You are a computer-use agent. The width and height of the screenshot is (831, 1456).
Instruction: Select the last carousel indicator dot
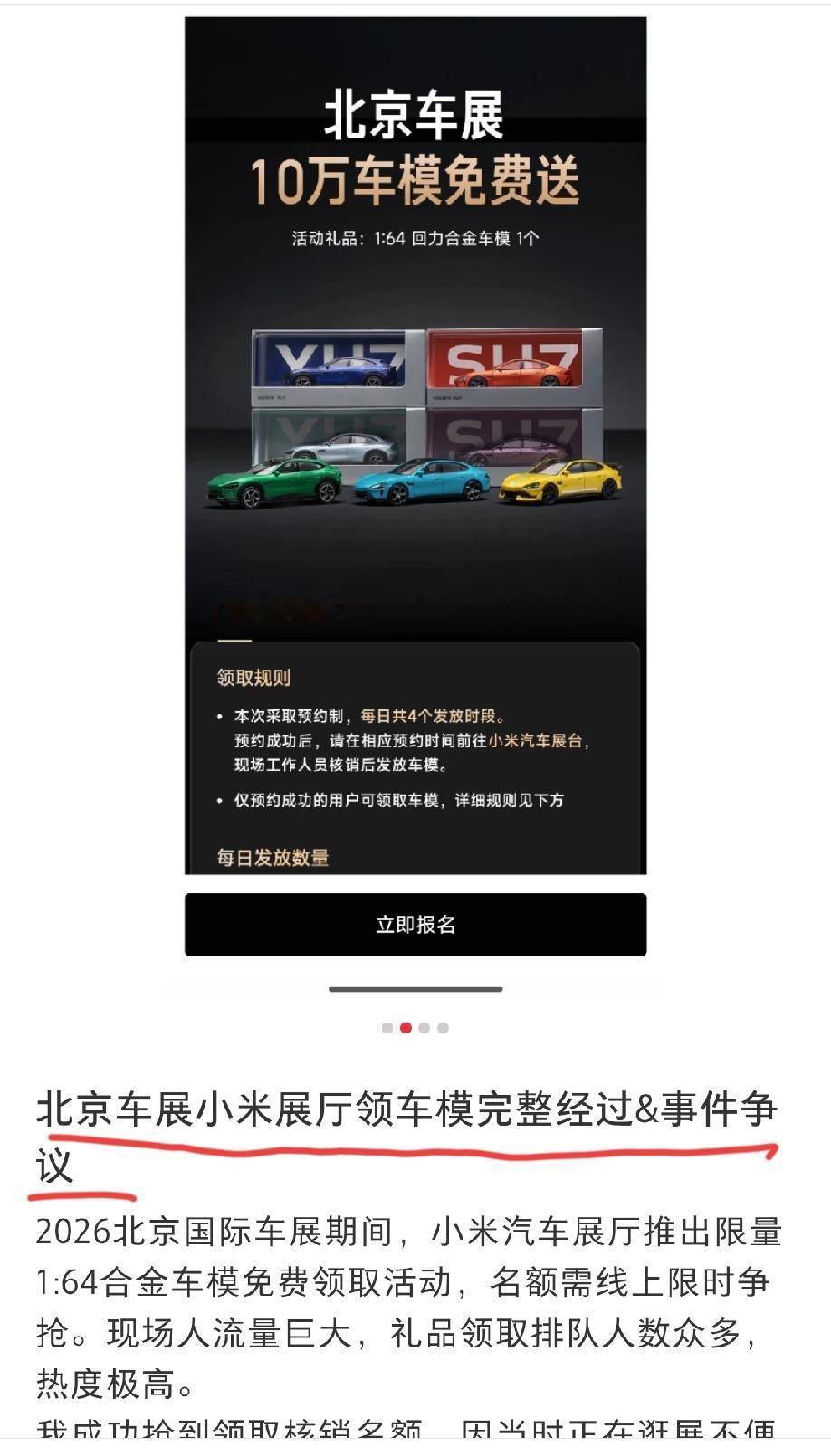[443, 1027]
